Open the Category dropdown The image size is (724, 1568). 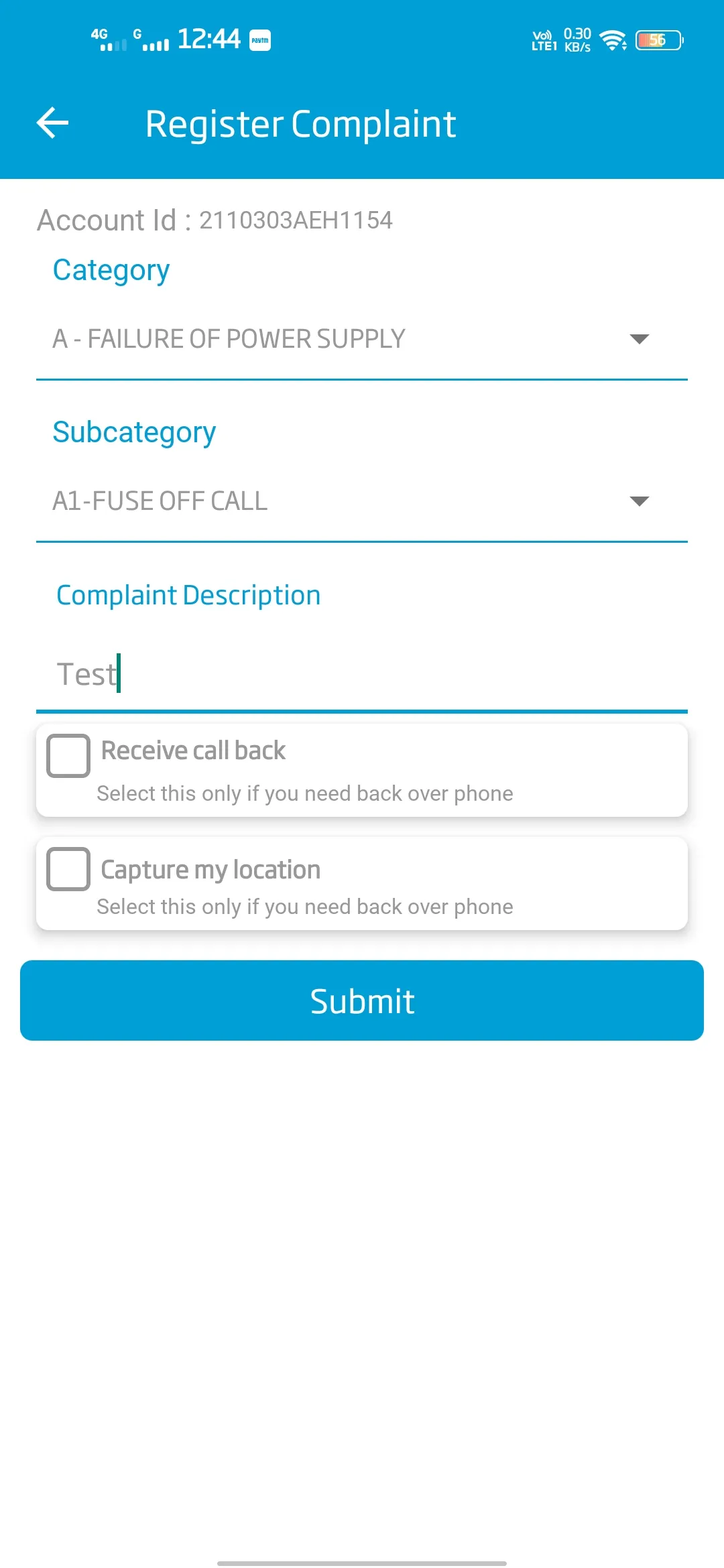pos(362,339)
